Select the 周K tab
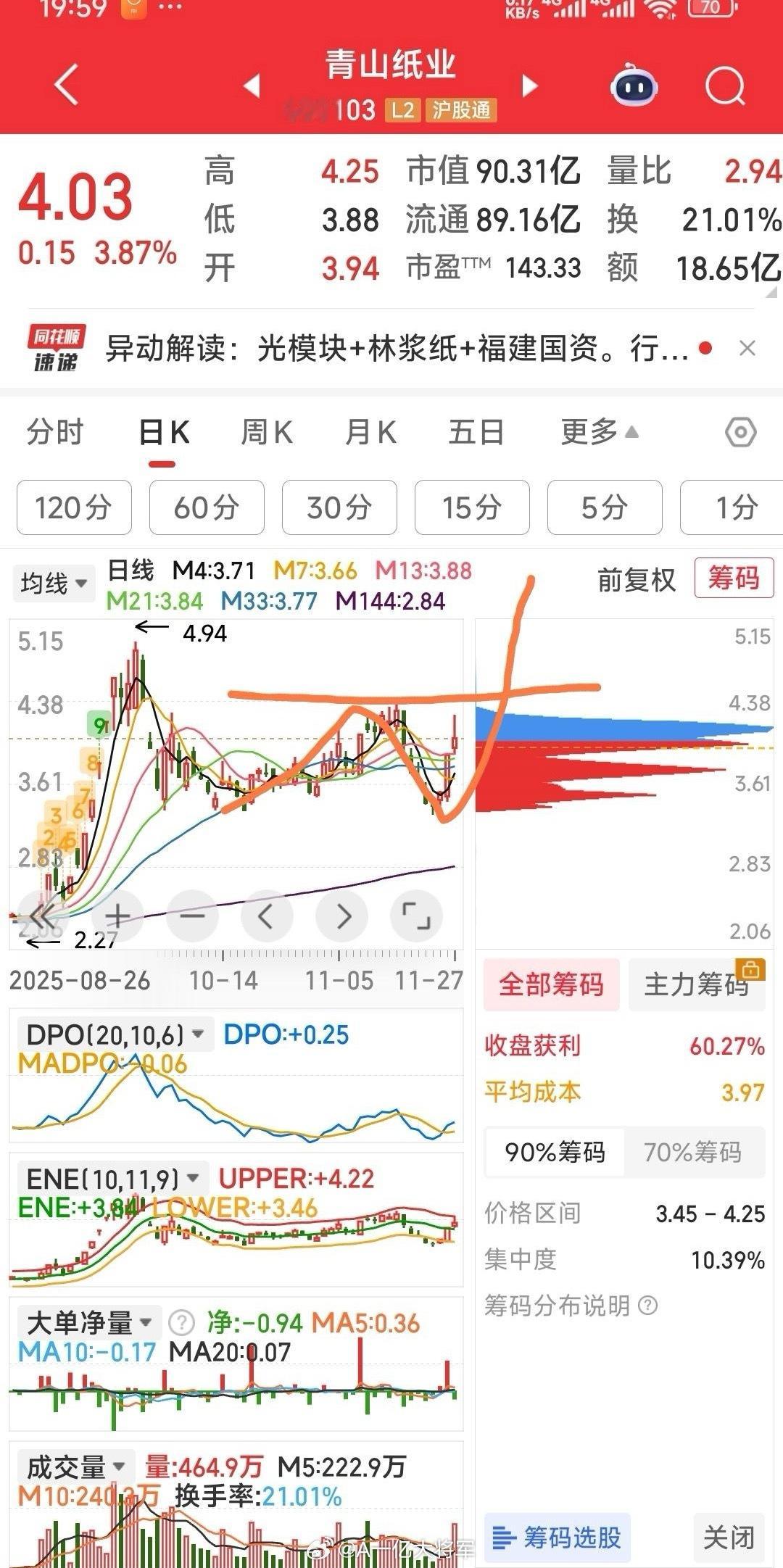783x1568 pixels. click(x=266, y=433)
